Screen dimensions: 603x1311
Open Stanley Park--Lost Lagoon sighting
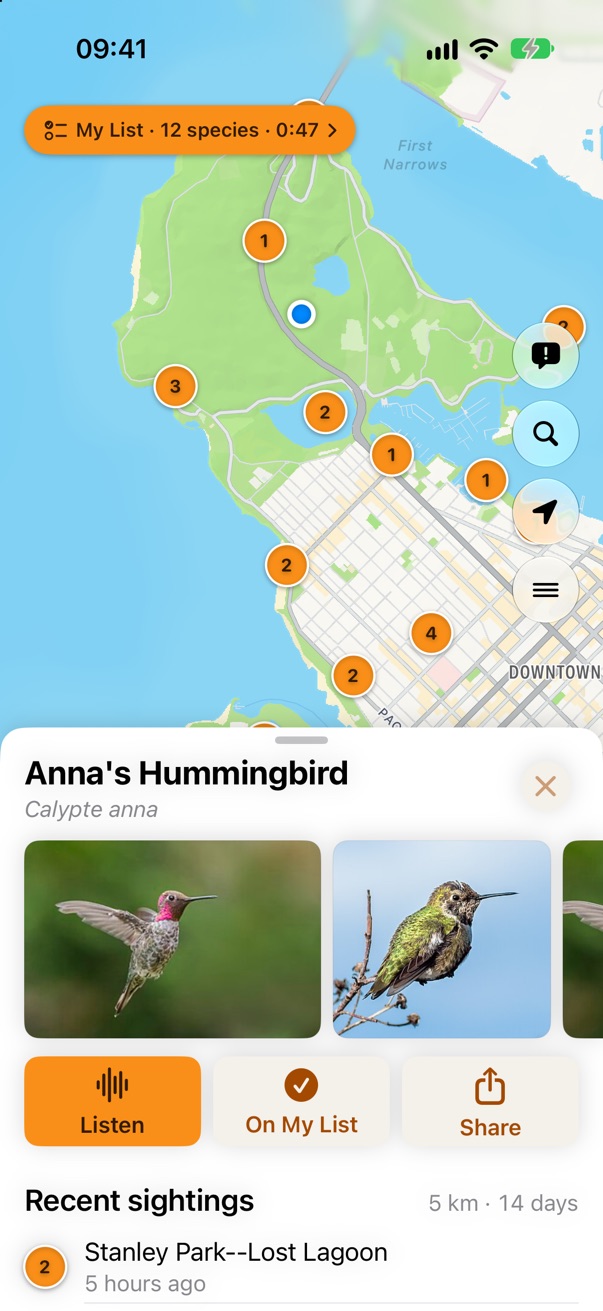point(301,1267)
